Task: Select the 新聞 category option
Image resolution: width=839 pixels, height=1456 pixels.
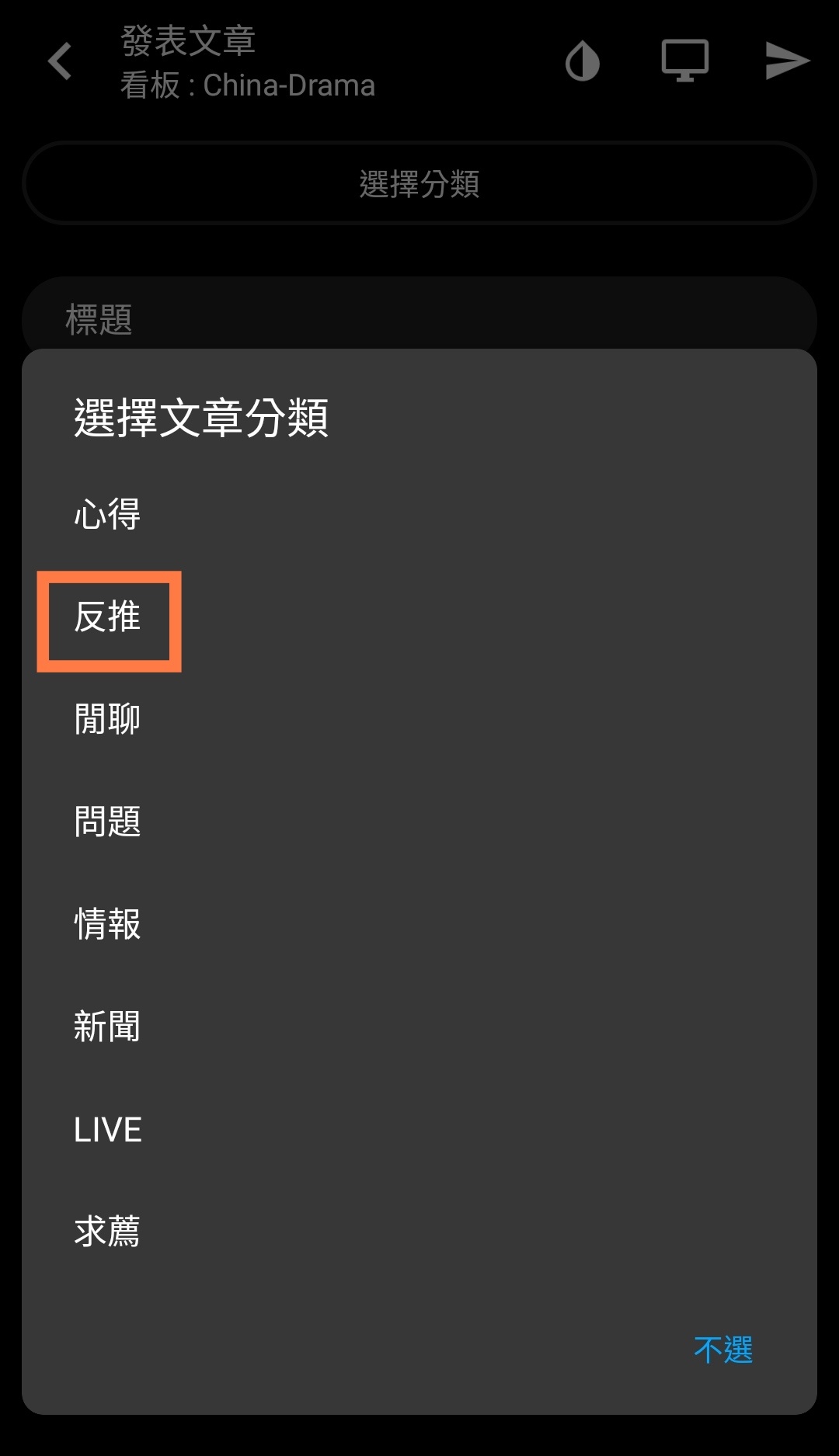Action: click(x=107, y=1027)
